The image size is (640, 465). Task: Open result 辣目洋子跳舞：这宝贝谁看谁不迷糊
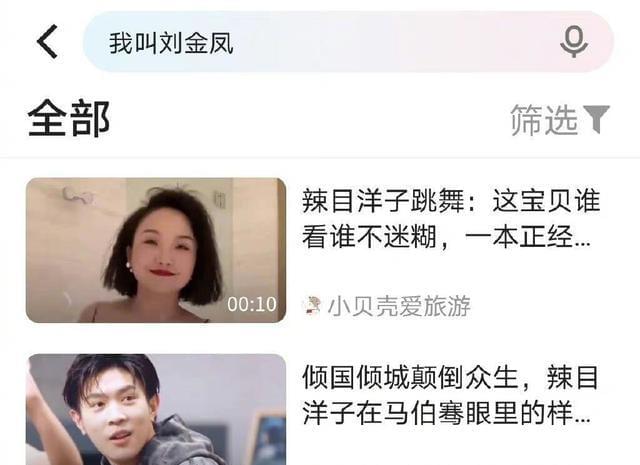tap(451, 219)
